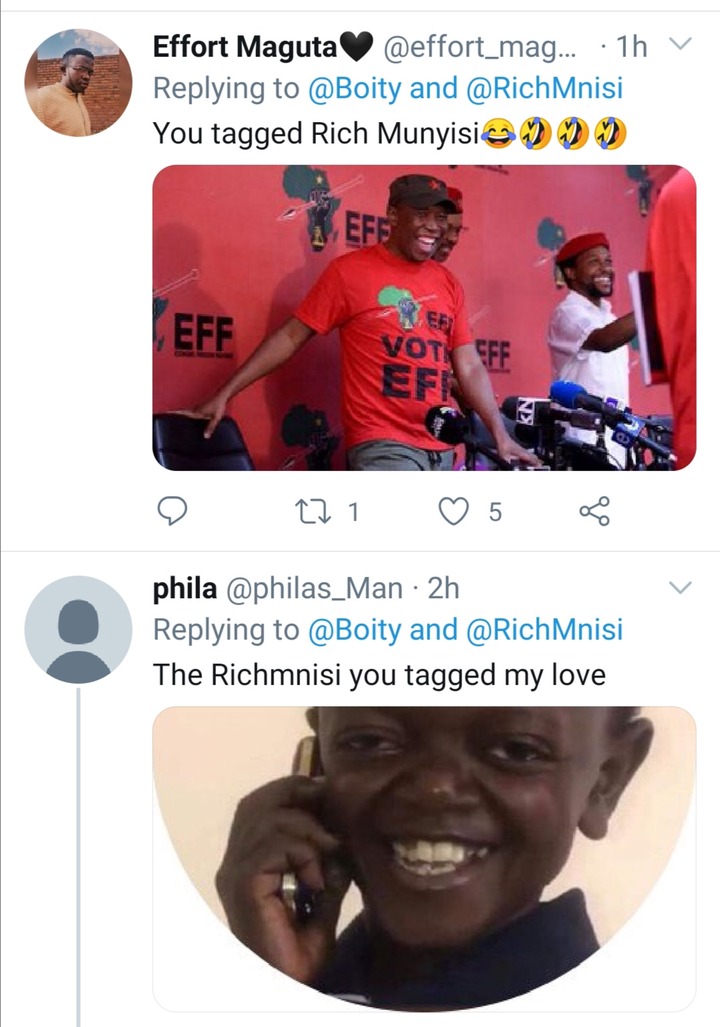Expand dropdown arrow on phila's tweet

[680, 587]
